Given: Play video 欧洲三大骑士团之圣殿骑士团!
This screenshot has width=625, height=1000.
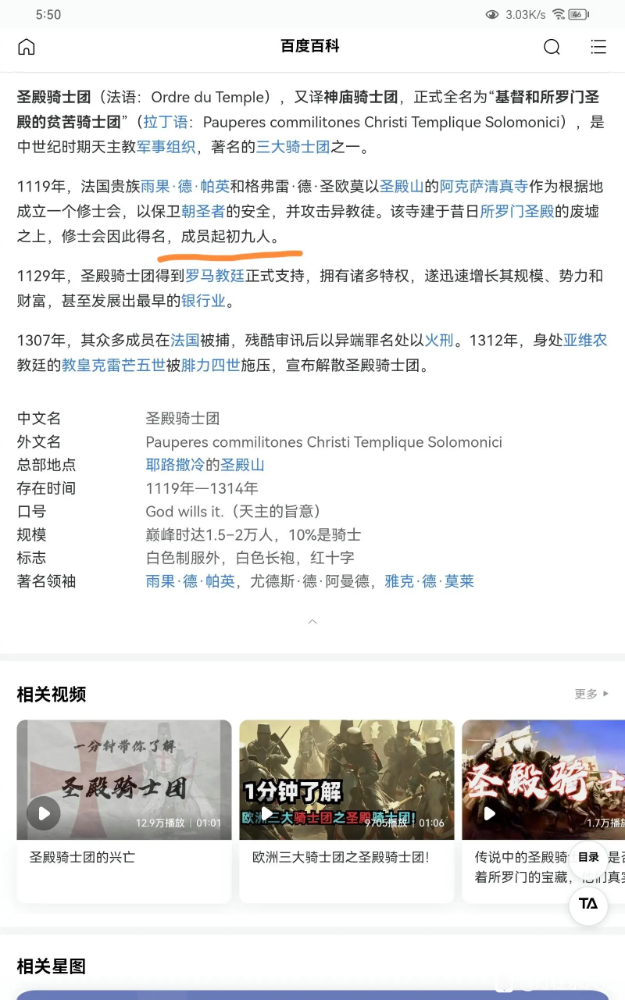Looking at the screenshot, I should [x=346, y=780].
